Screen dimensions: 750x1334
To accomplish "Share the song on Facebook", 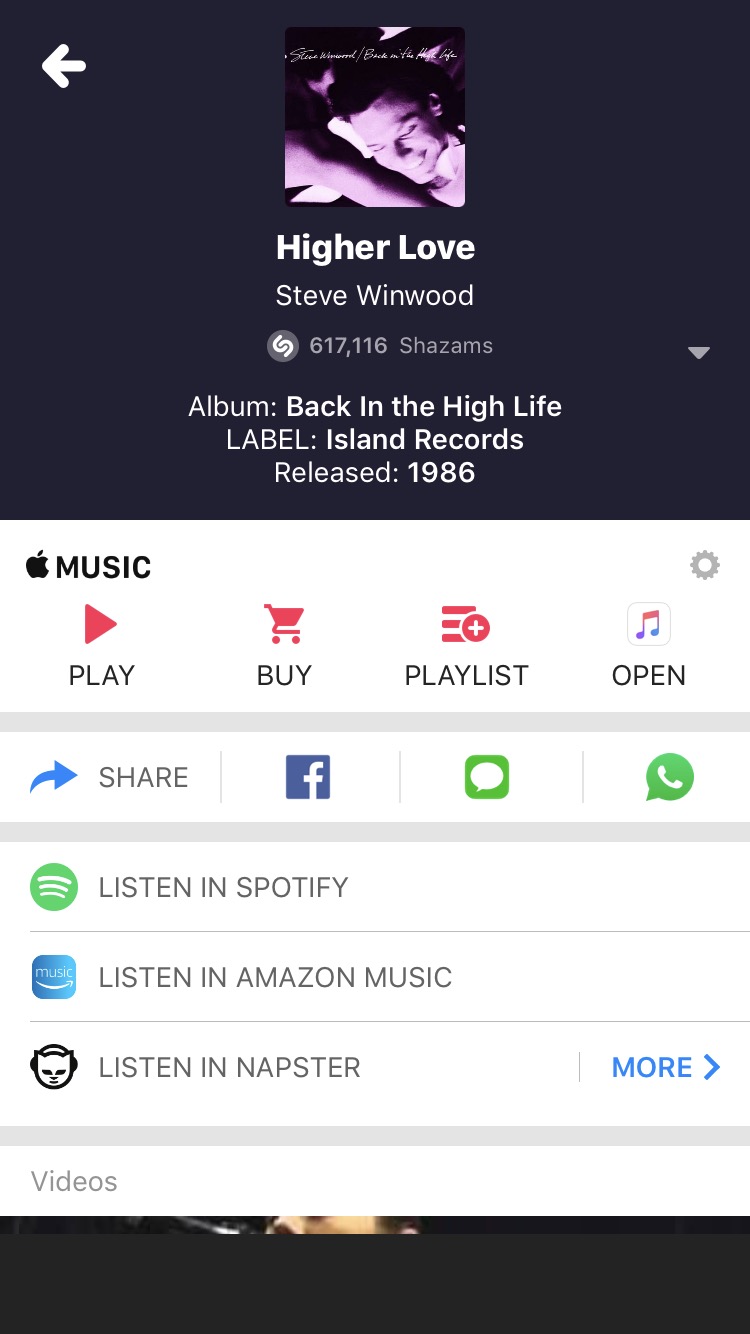I will (308, 777).
